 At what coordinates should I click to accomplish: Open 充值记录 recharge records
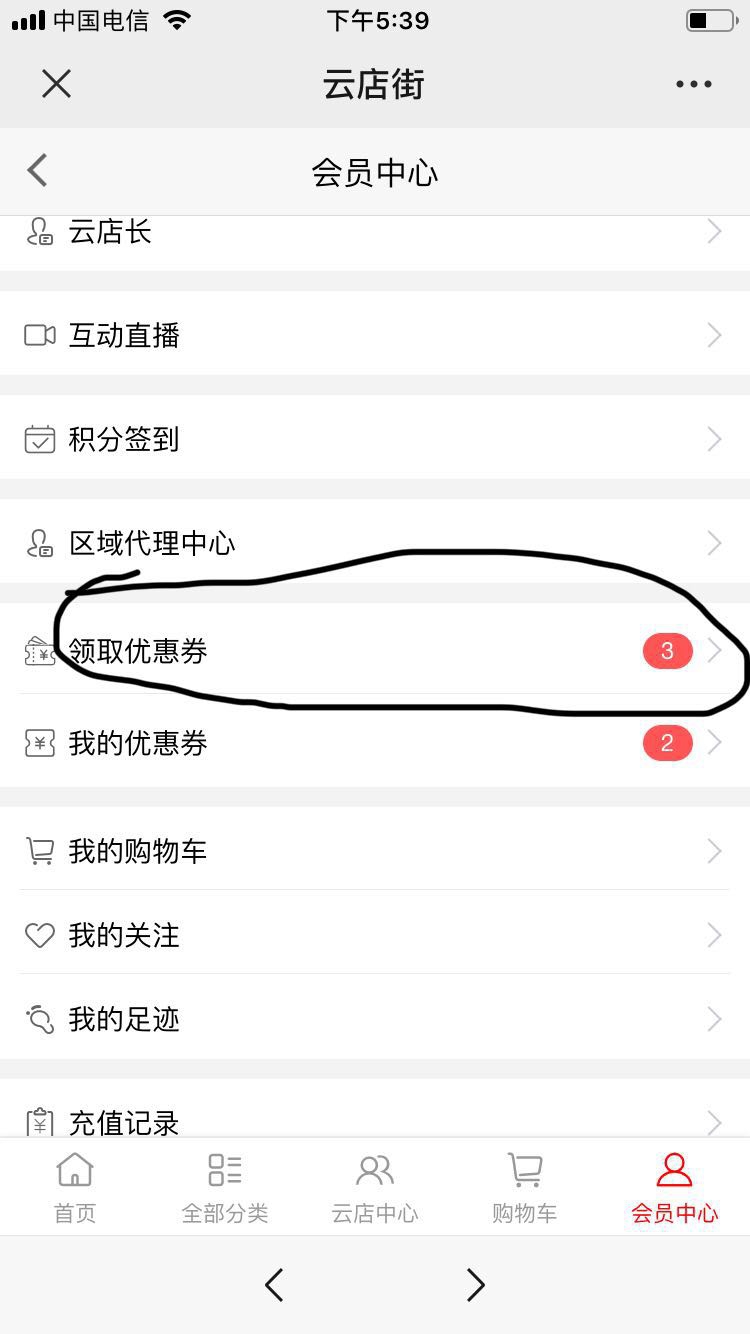(374, 1120)
